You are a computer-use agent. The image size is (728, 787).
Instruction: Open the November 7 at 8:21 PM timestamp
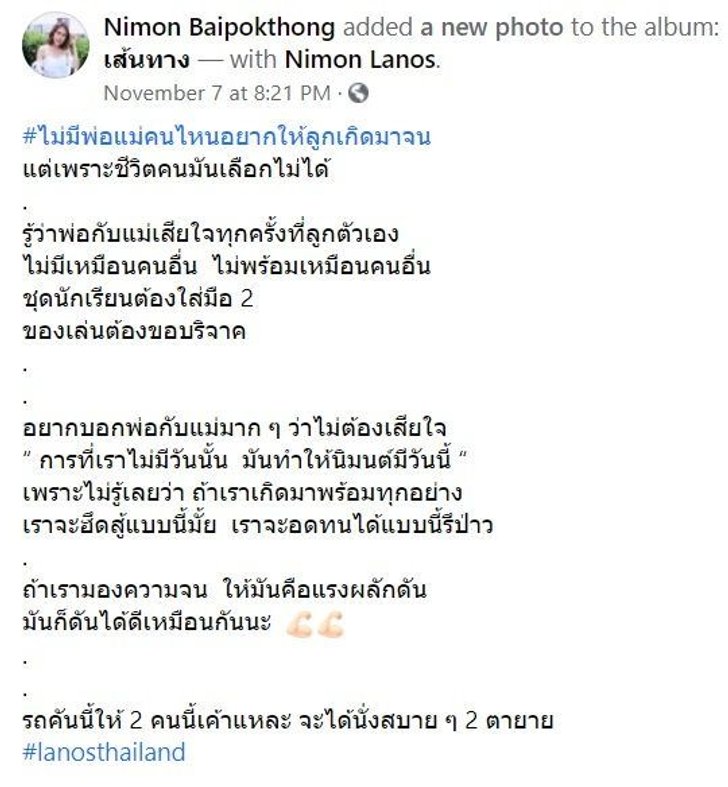pyautogui.click(x=217, y=93)
